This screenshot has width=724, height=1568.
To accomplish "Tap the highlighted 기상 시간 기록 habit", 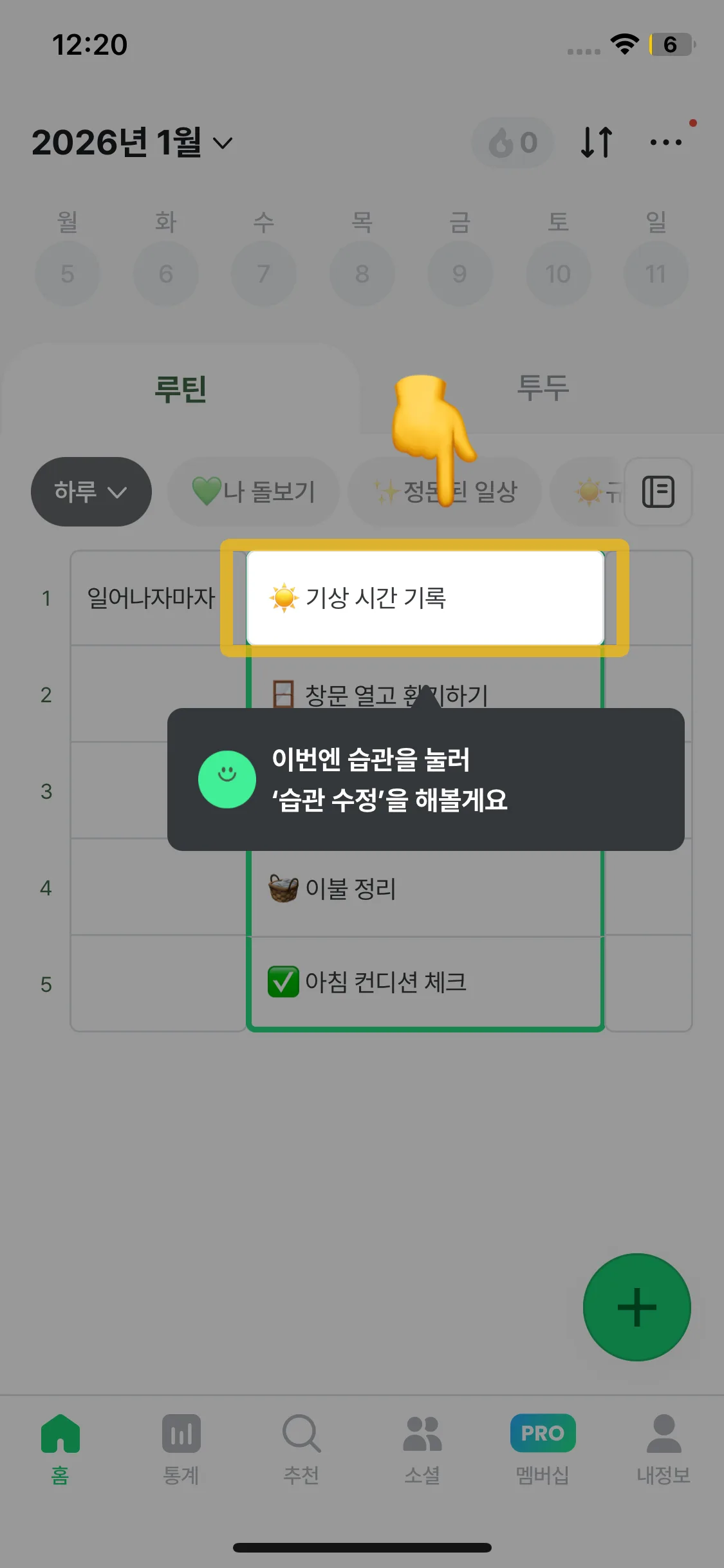I will (425, 597).
